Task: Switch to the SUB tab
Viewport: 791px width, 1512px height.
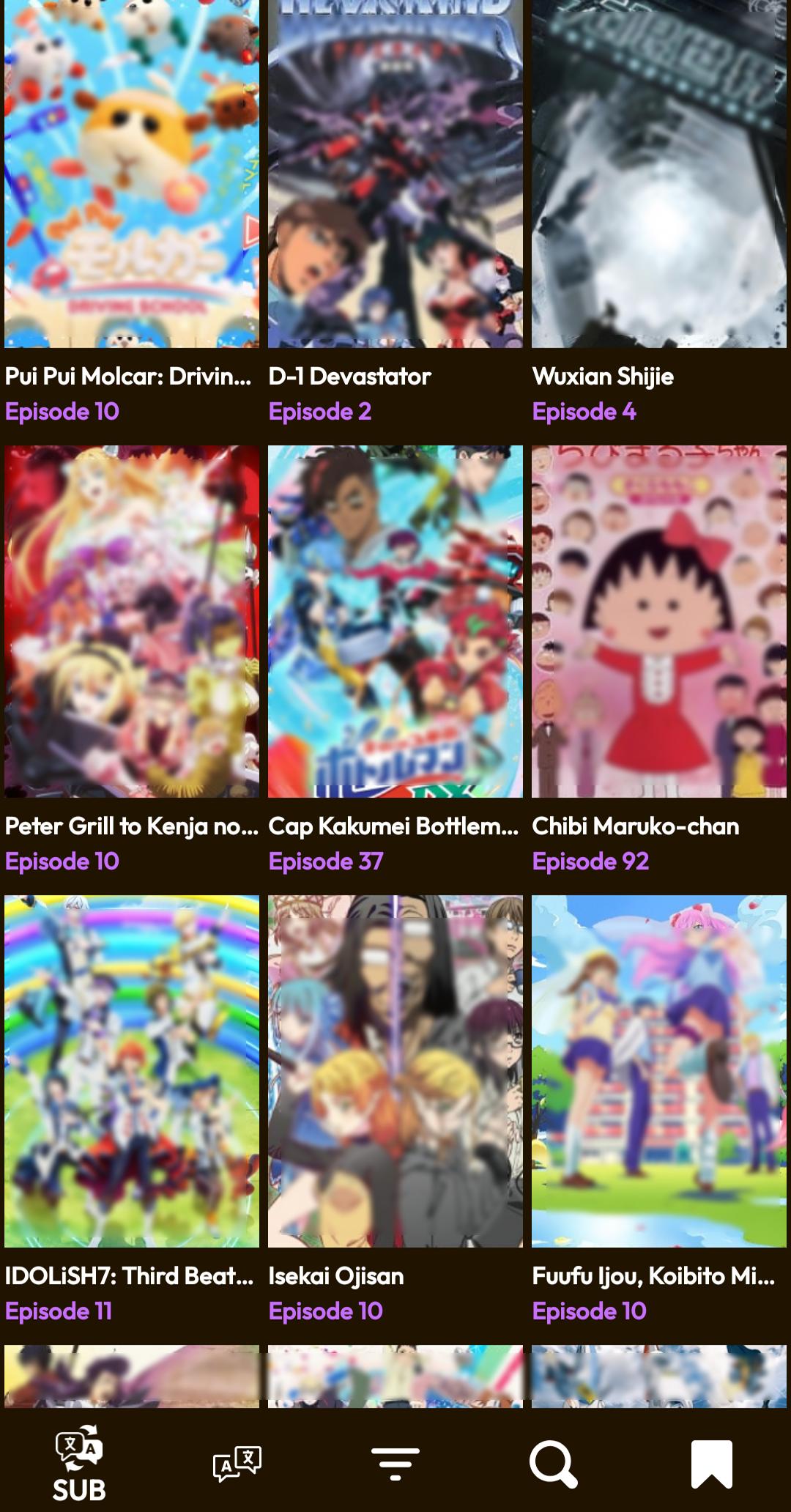Action: click(79, 1464)
